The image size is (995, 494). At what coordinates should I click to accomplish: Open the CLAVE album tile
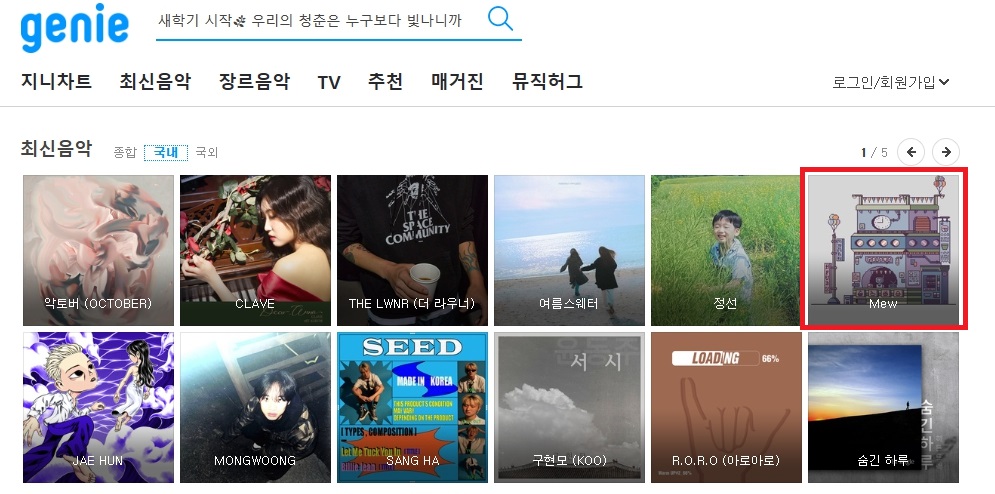tap(255, 250)
